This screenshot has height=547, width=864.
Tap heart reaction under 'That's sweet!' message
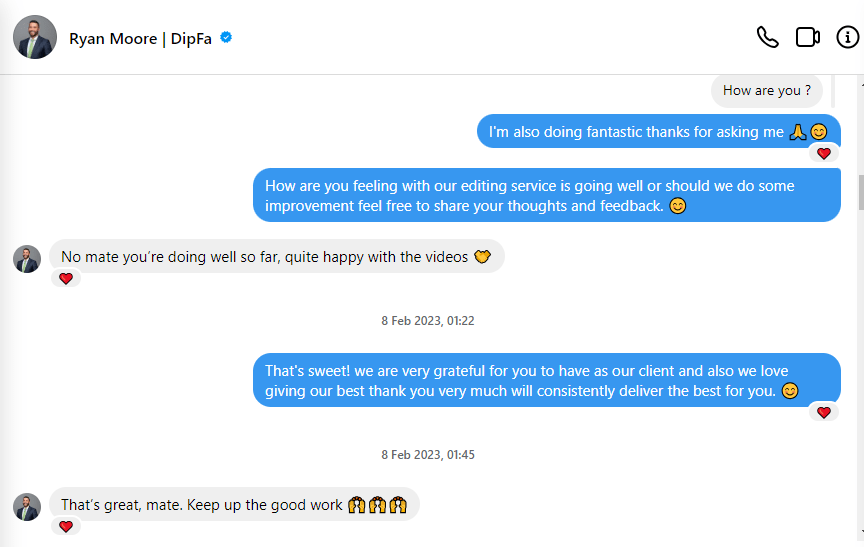click(x=824, y=413)
